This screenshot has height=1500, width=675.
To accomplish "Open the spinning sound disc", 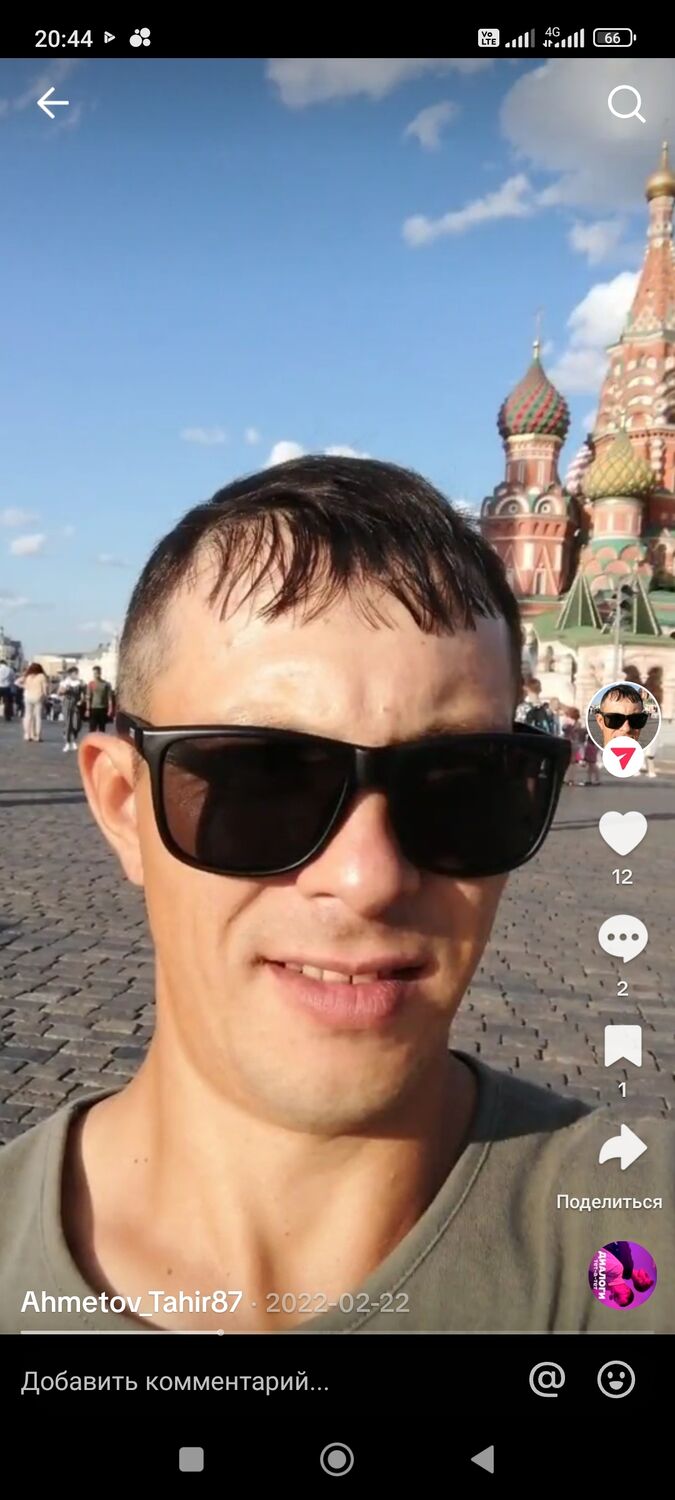I will point(622,1275).
